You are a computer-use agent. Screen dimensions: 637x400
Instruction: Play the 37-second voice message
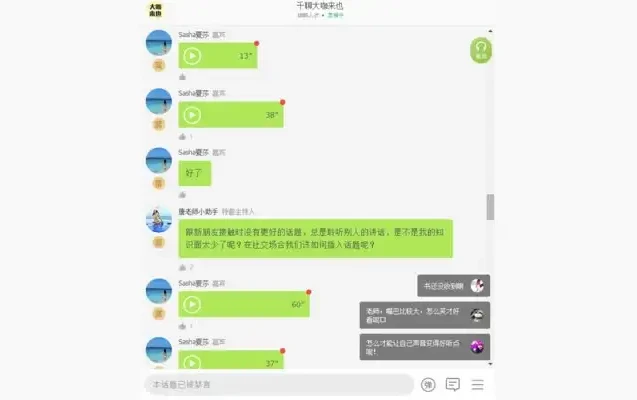(x=192, y=362)
